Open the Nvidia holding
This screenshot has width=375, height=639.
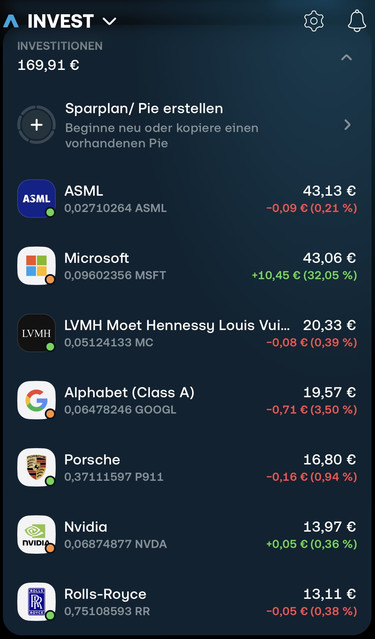pos(187,535)
